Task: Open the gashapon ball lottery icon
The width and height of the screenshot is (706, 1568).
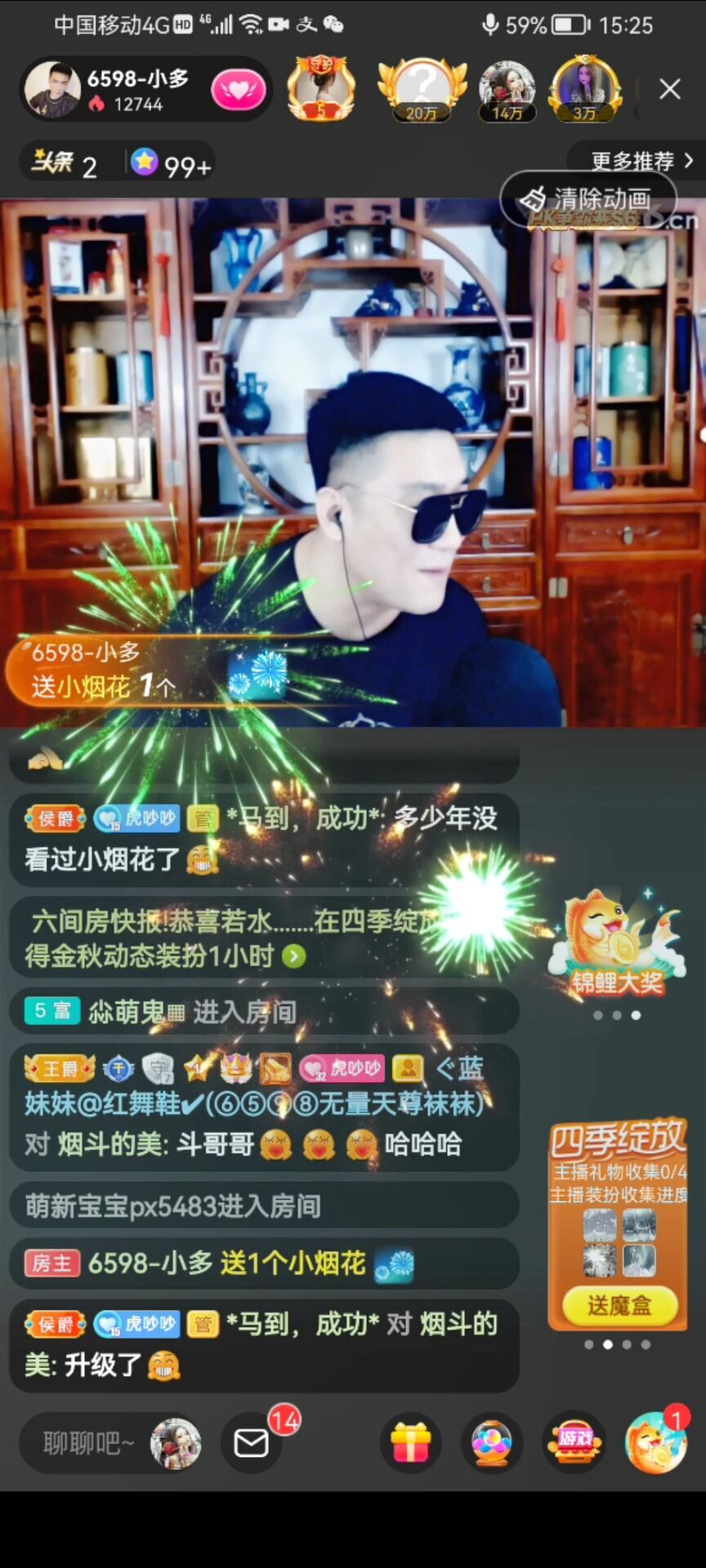Action: [493, 1443]
